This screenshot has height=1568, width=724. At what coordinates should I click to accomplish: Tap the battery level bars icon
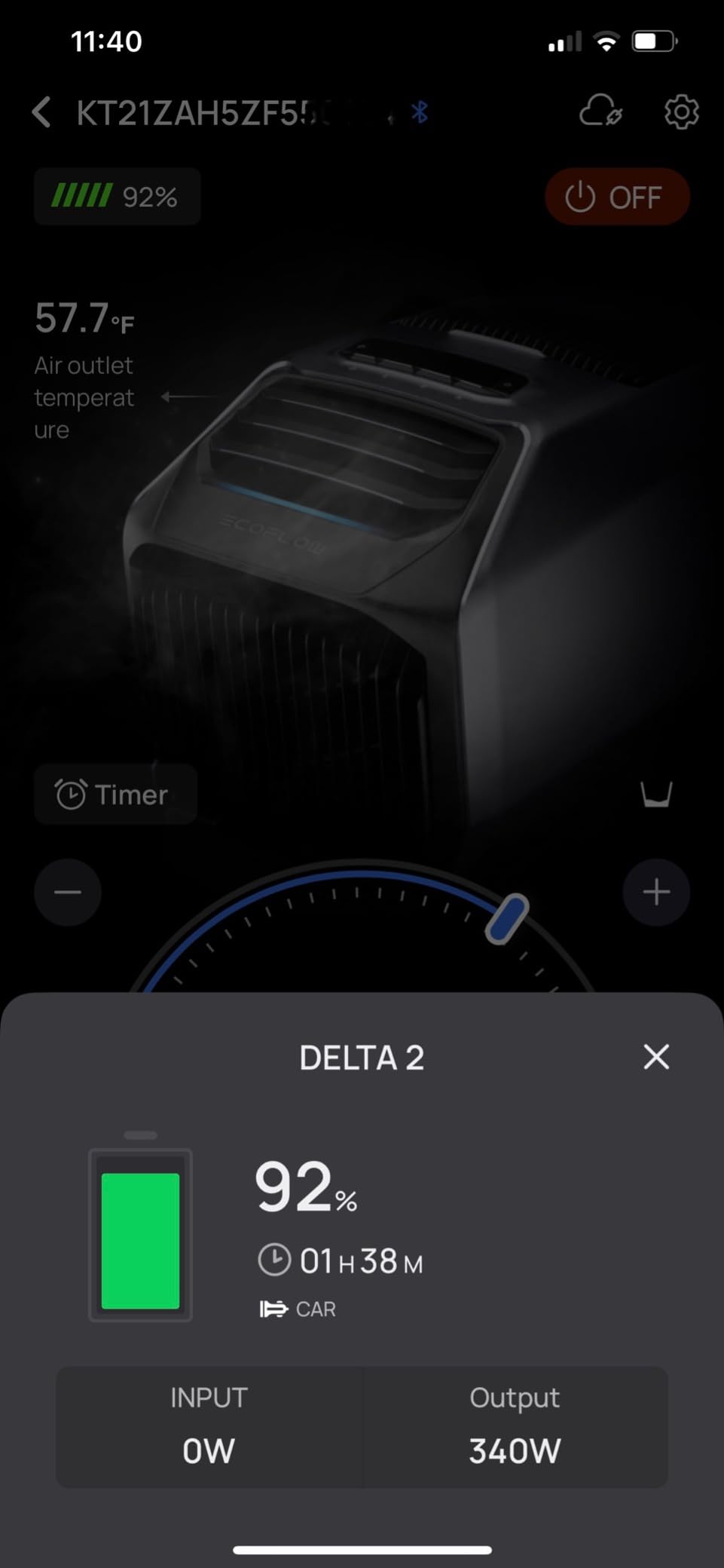[x=83, y=196]
